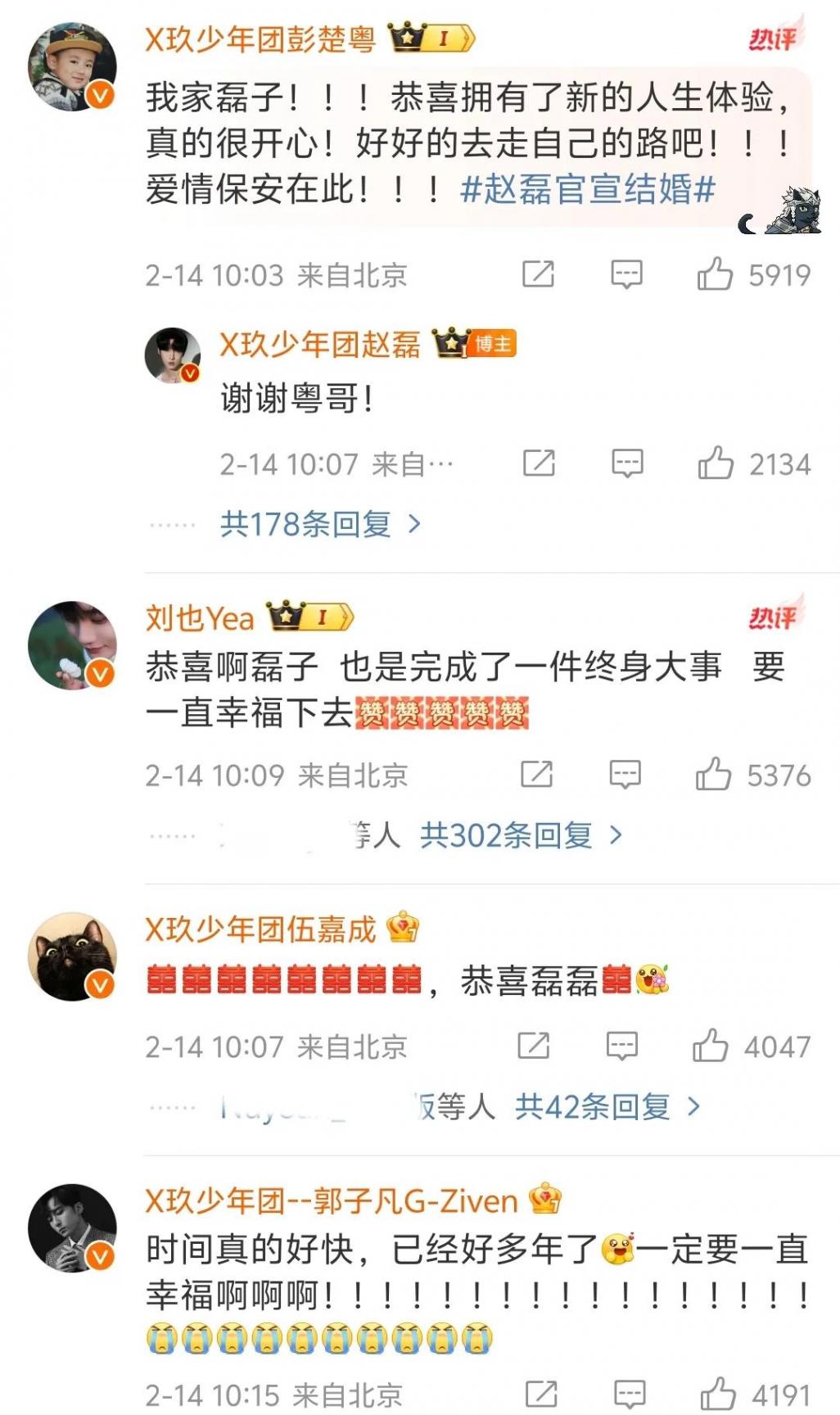
Task: Open X玖少年团赵磊's avatar
Action: (173, 355)
